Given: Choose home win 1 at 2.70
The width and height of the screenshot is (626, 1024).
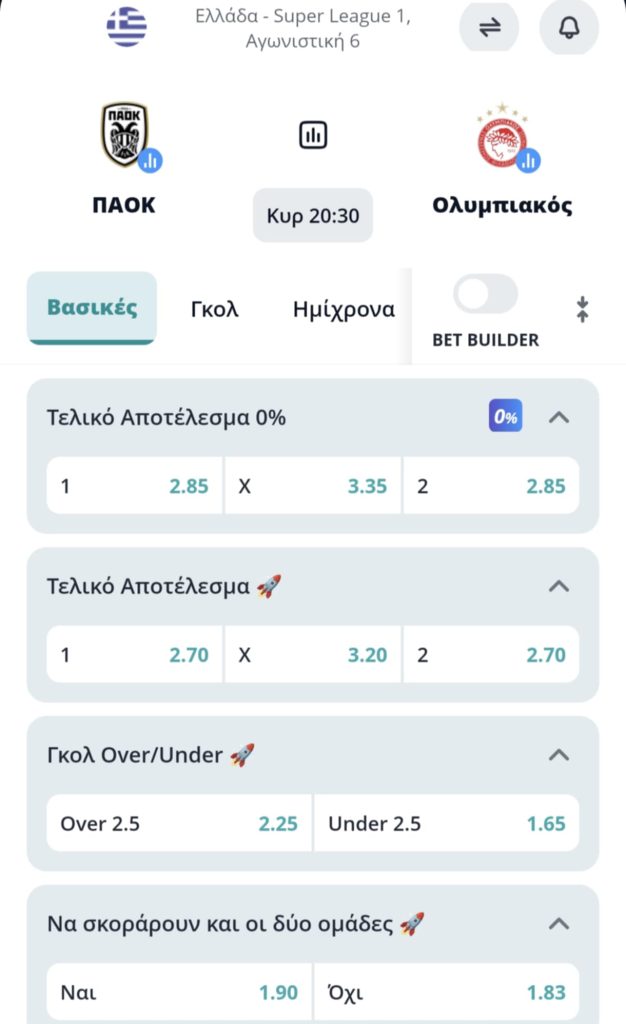Looking at the screenshot, I should [x=135, y=655].
